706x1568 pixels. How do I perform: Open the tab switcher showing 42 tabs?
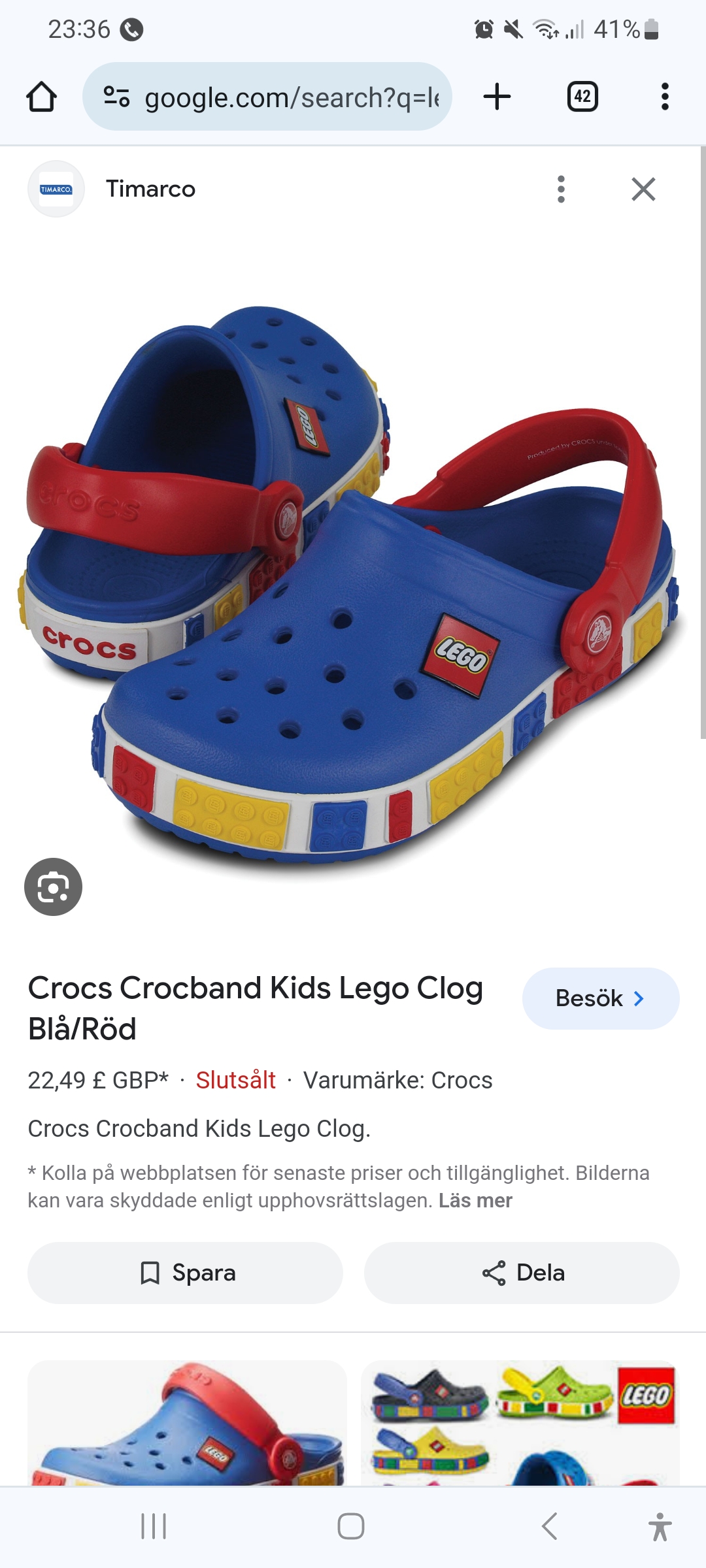[x=582, y=97]
